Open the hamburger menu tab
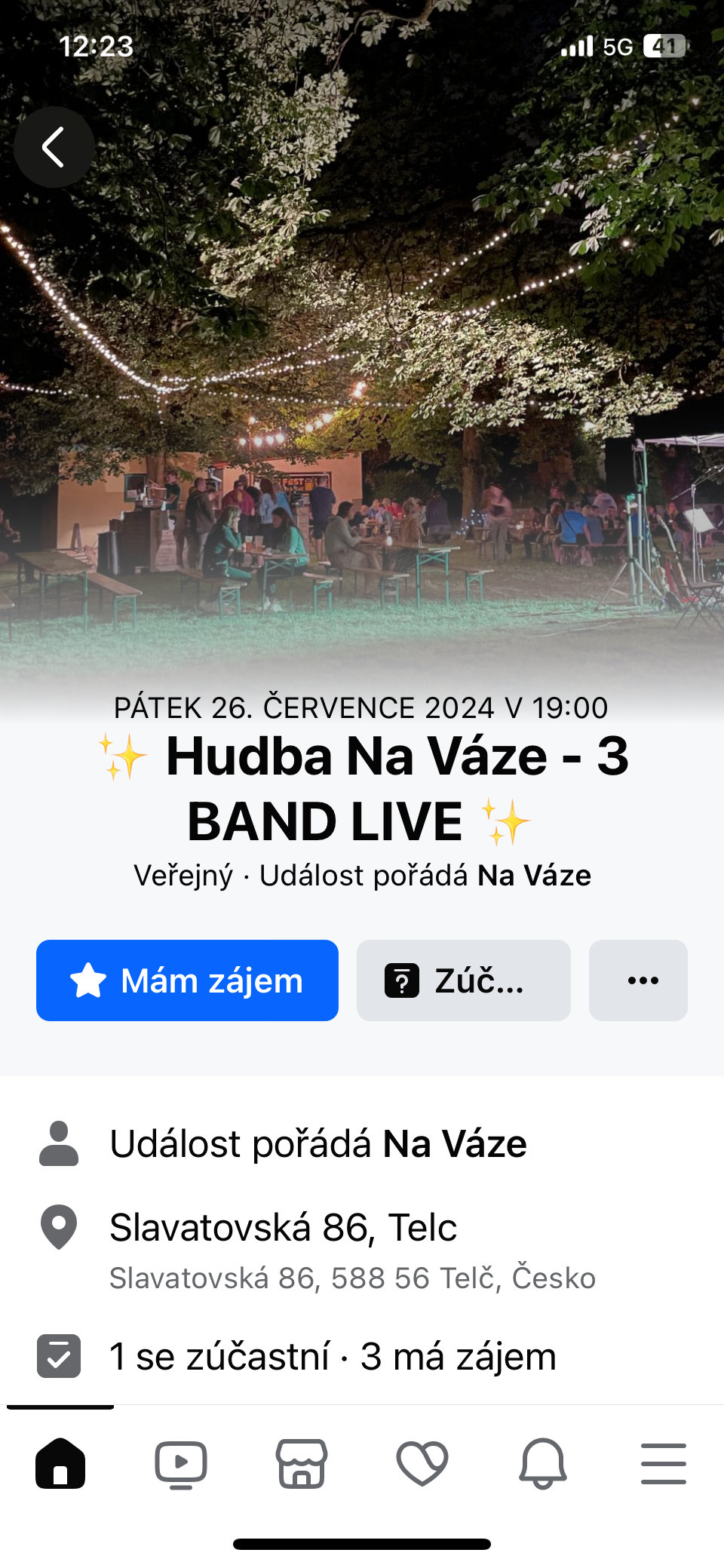 [x=664, y=1463]
